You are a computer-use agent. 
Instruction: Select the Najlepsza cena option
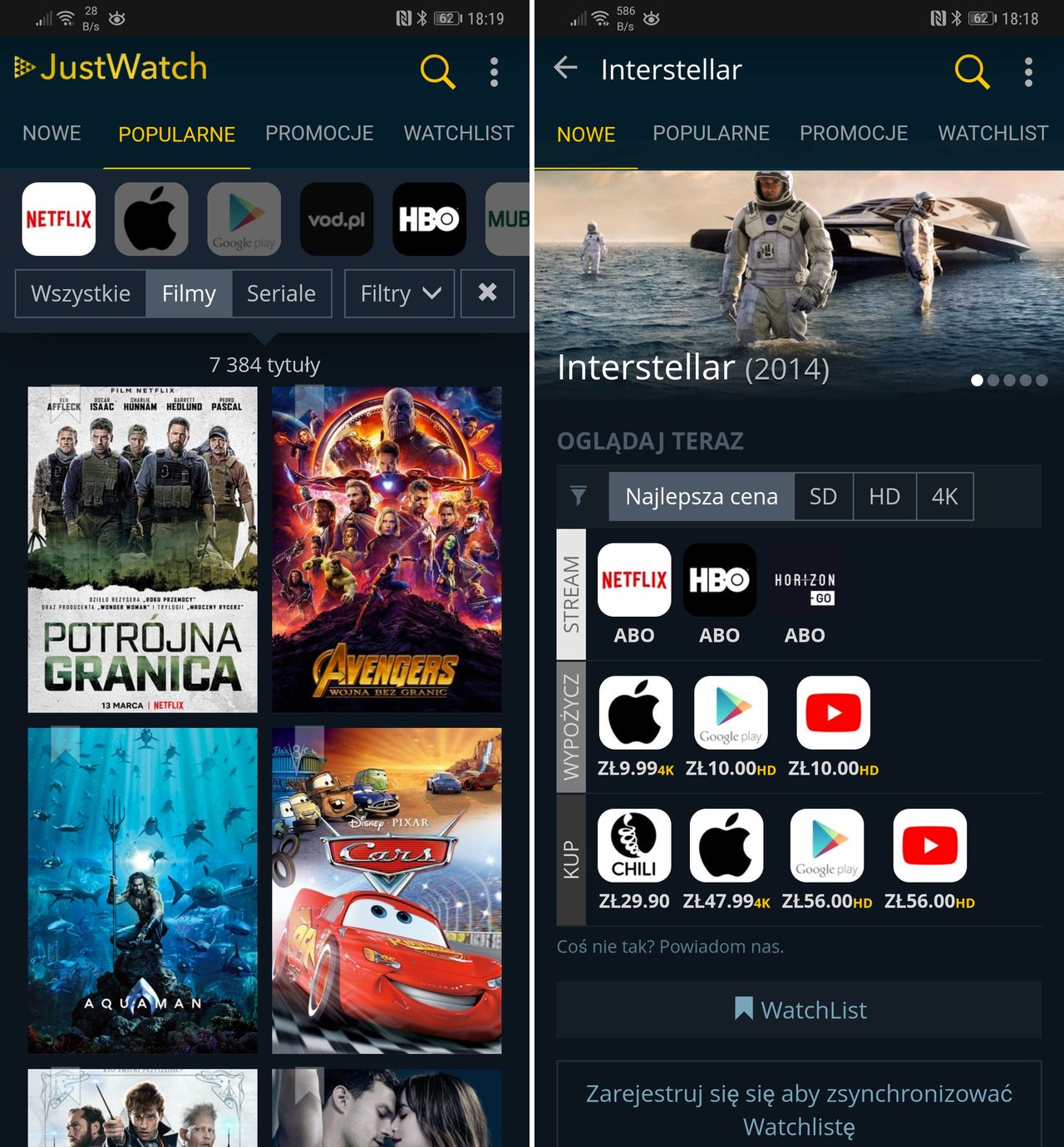pos(701,497)
